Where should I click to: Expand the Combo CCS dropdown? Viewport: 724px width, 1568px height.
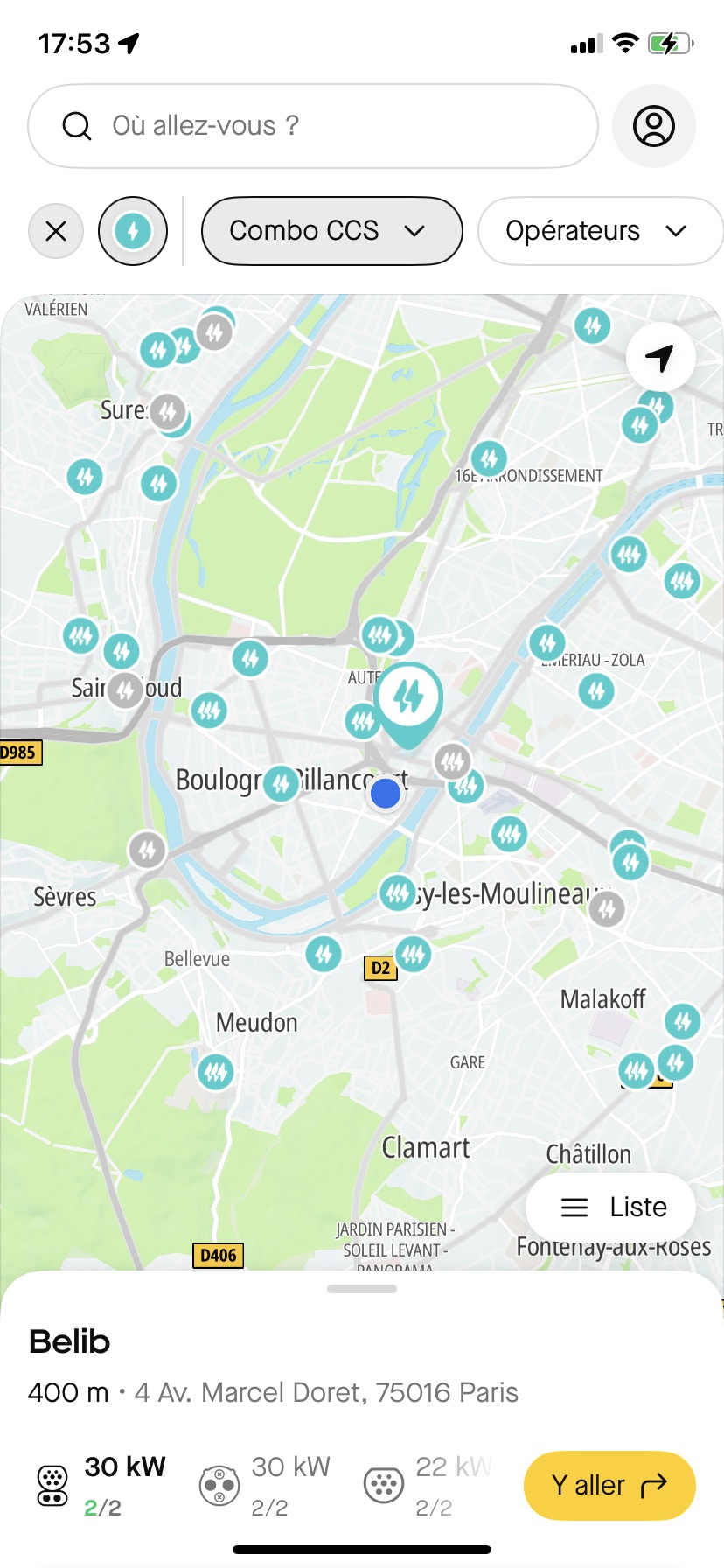click(x=331, y=231)
